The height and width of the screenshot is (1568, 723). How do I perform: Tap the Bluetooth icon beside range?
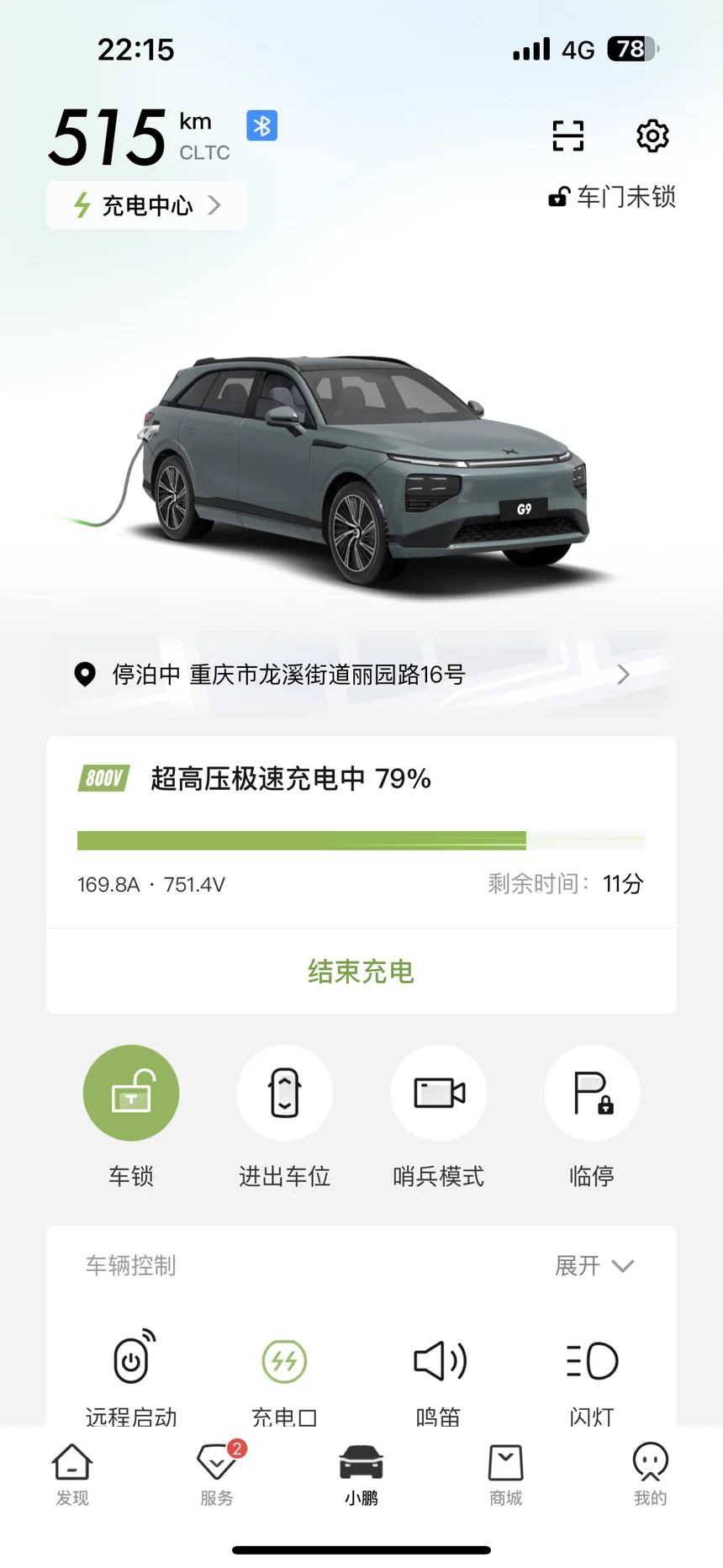tap(262, 125)
